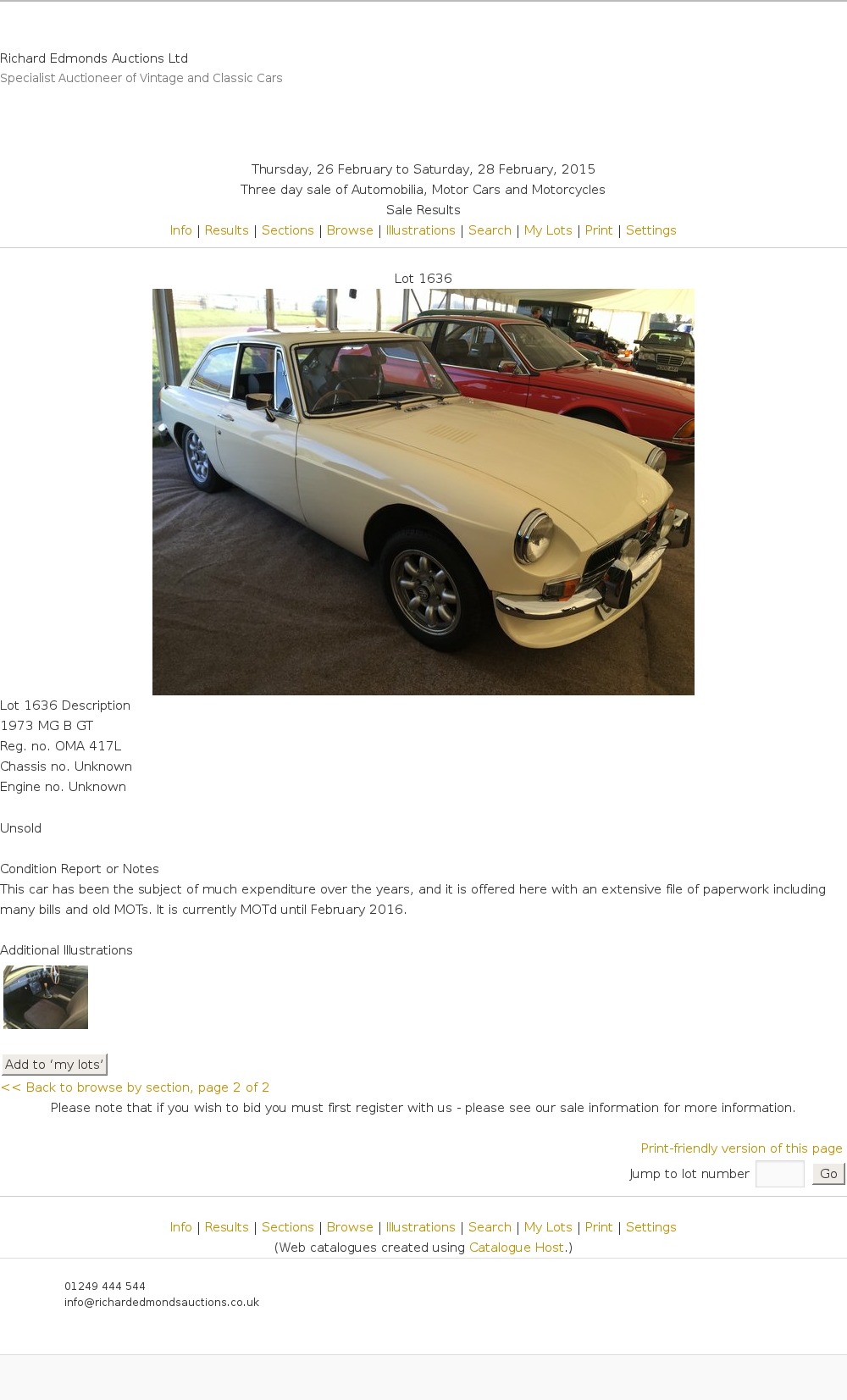The height and width of the screenshot is (1400, 847).
Task: Open Browse link in top menu
Action: pyautogui.click(x=350, y=230)
